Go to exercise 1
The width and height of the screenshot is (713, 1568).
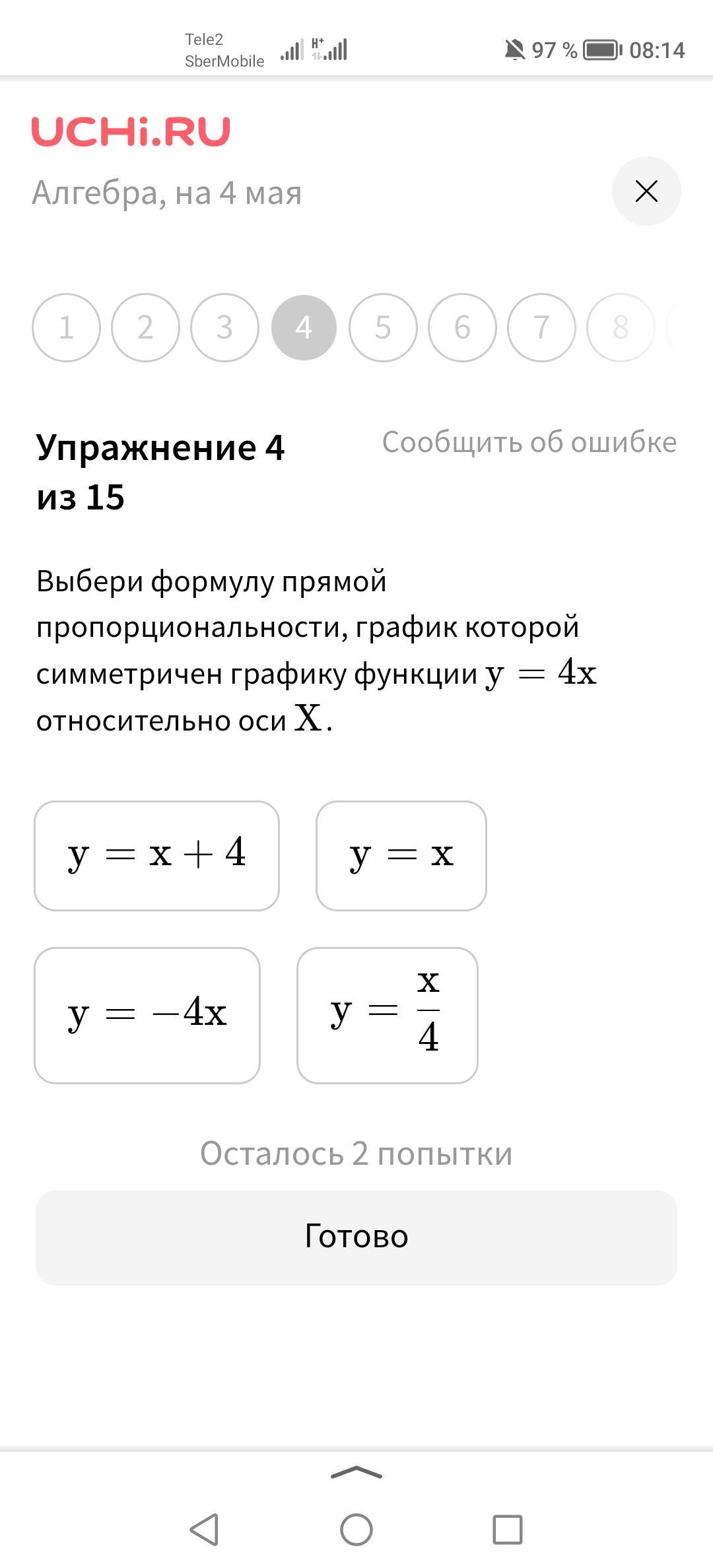point(66,327)
